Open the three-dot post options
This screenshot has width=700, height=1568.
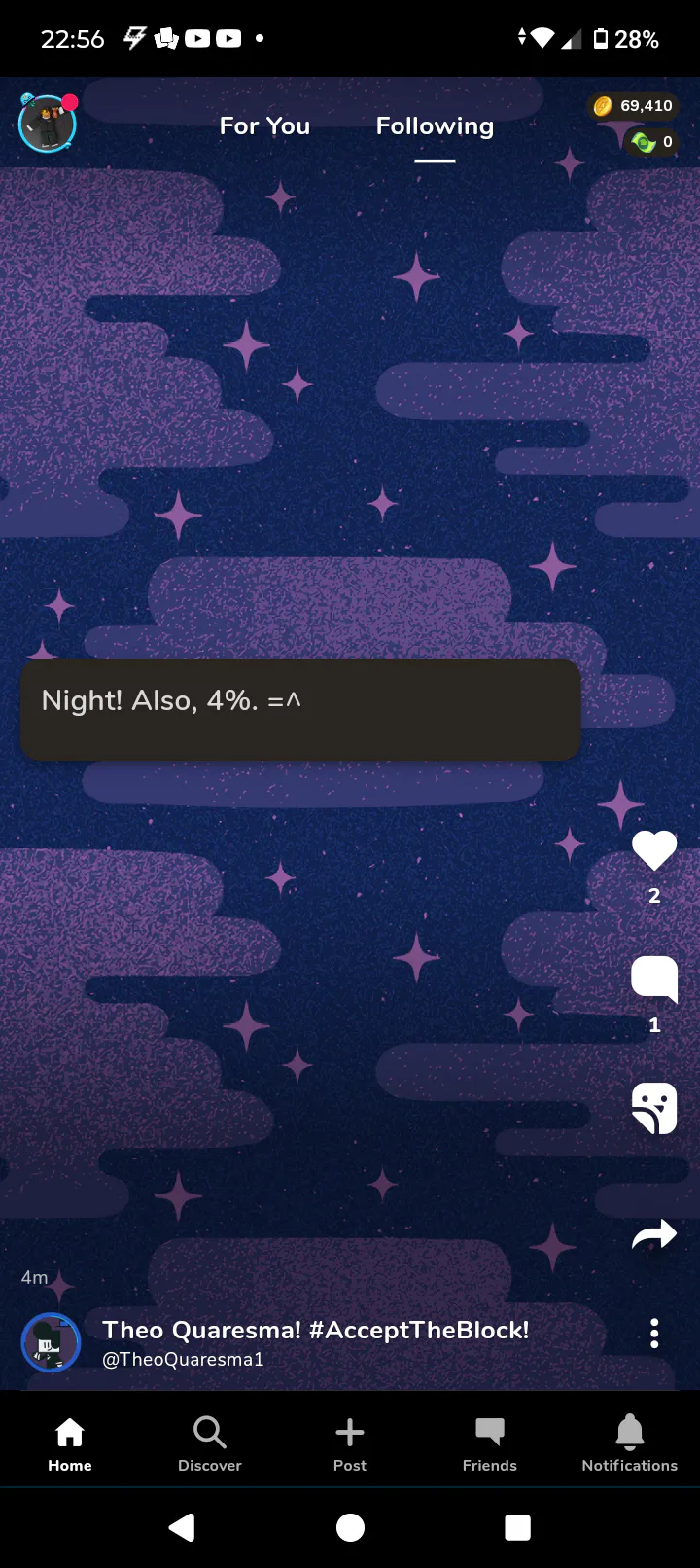(654, 1334)
